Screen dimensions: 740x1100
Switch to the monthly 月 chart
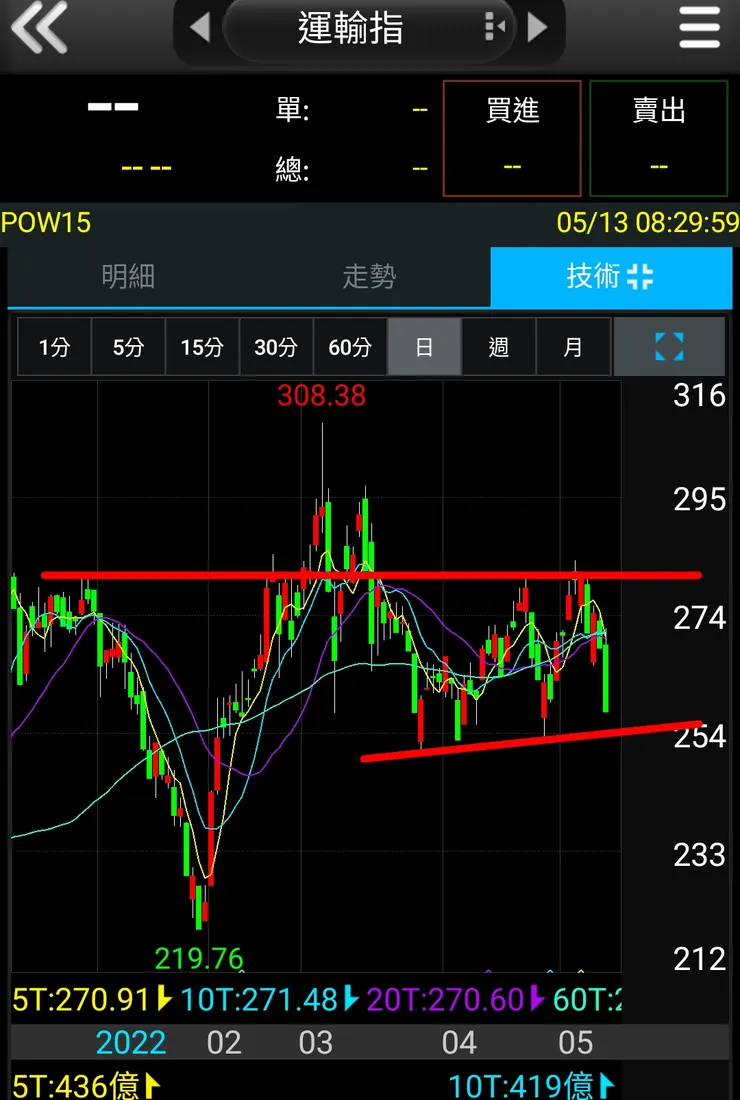pos(572,347)
